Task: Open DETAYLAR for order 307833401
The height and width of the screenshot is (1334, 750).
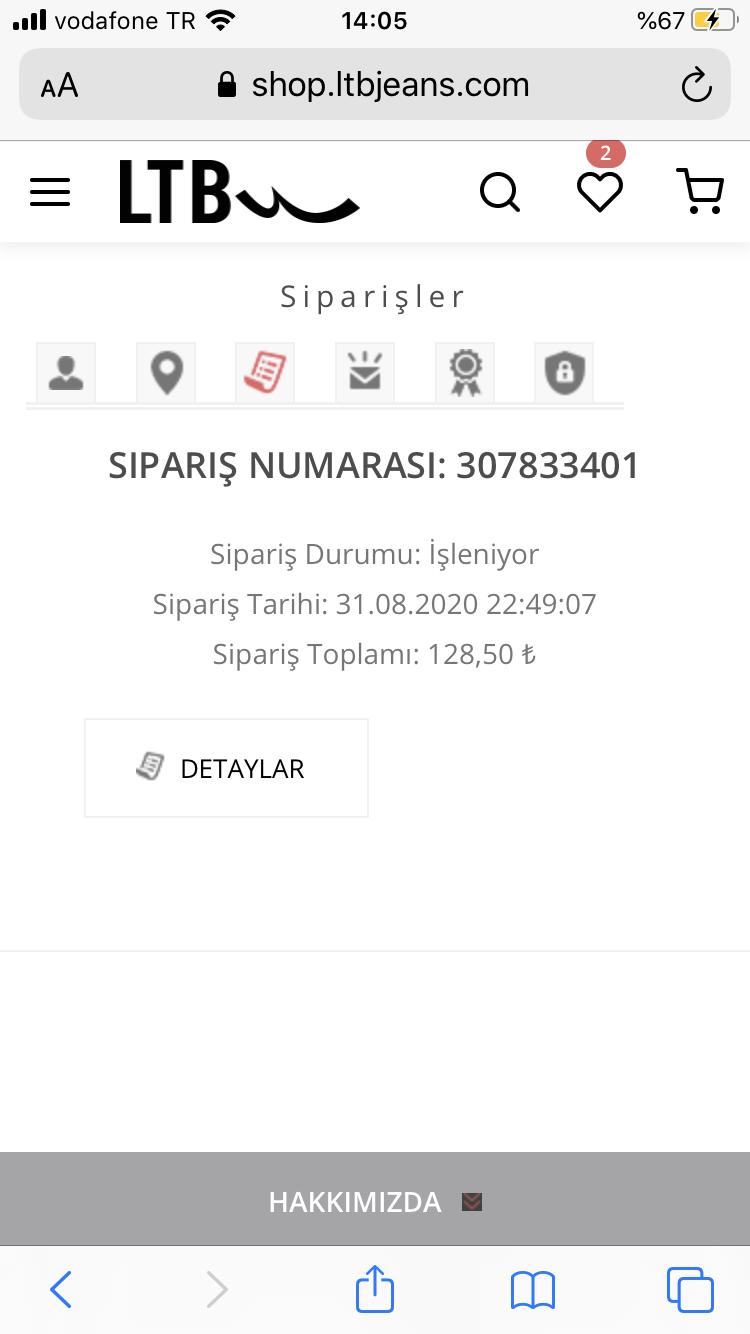Action: point(227,768)
